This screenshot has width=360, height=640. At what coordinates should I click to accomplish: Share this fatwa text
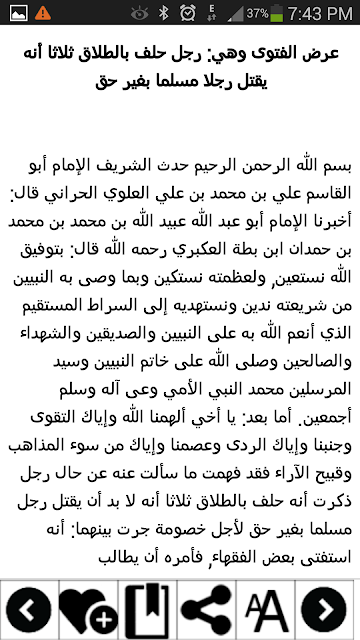click(207, 610)
